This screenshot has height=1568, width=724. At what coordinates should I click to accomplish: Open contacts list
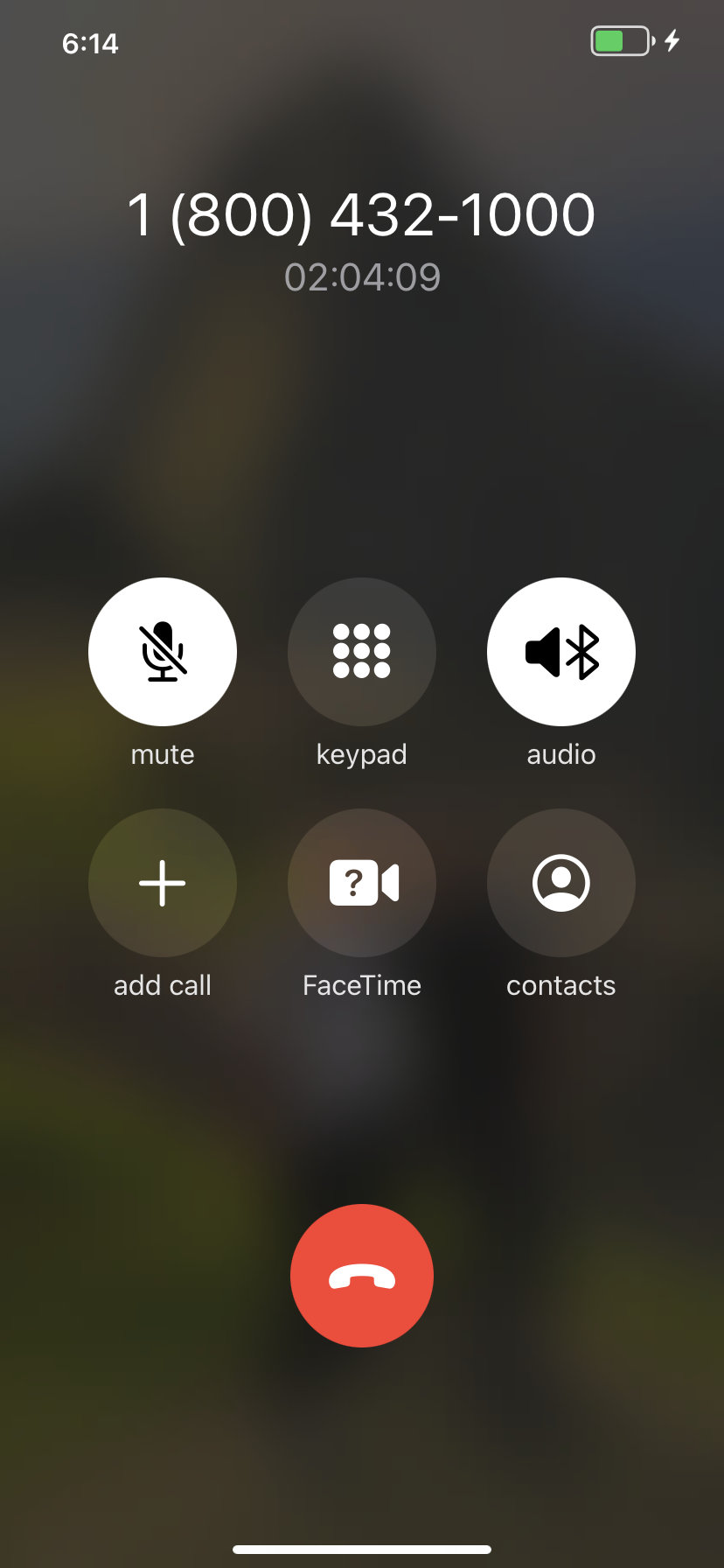pos(561,883)
